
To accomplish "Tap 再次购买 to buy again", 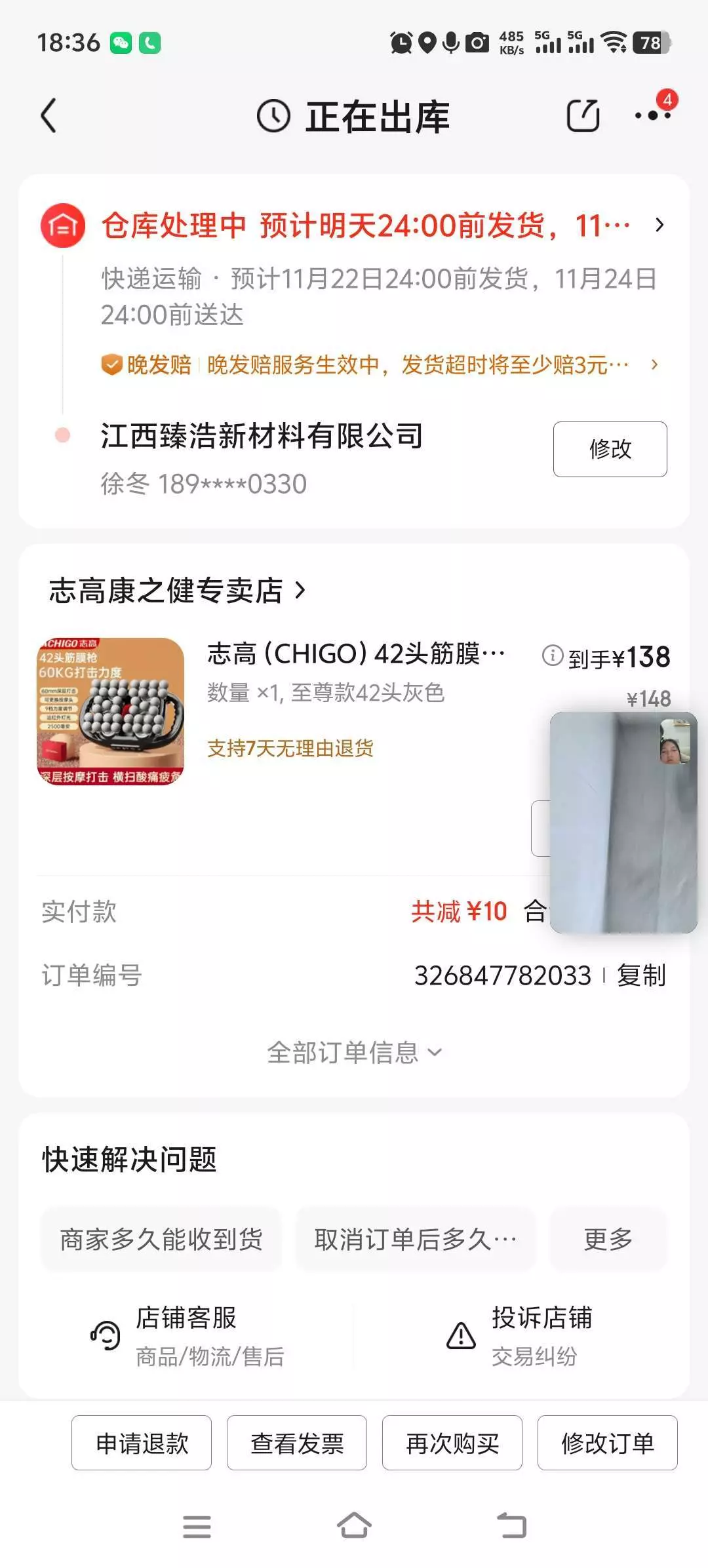I will tap(452, 1443).
